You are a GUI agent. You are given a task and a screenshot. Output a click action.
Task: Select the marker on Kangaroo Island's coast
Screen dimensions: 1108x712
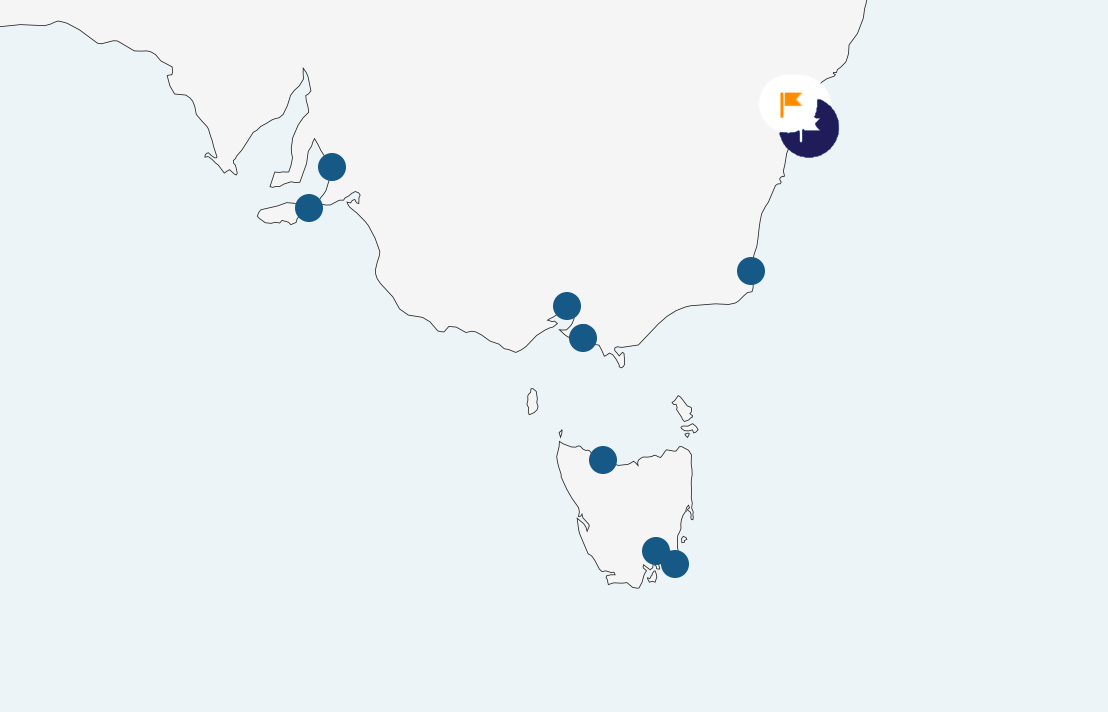tap(309, 208)
